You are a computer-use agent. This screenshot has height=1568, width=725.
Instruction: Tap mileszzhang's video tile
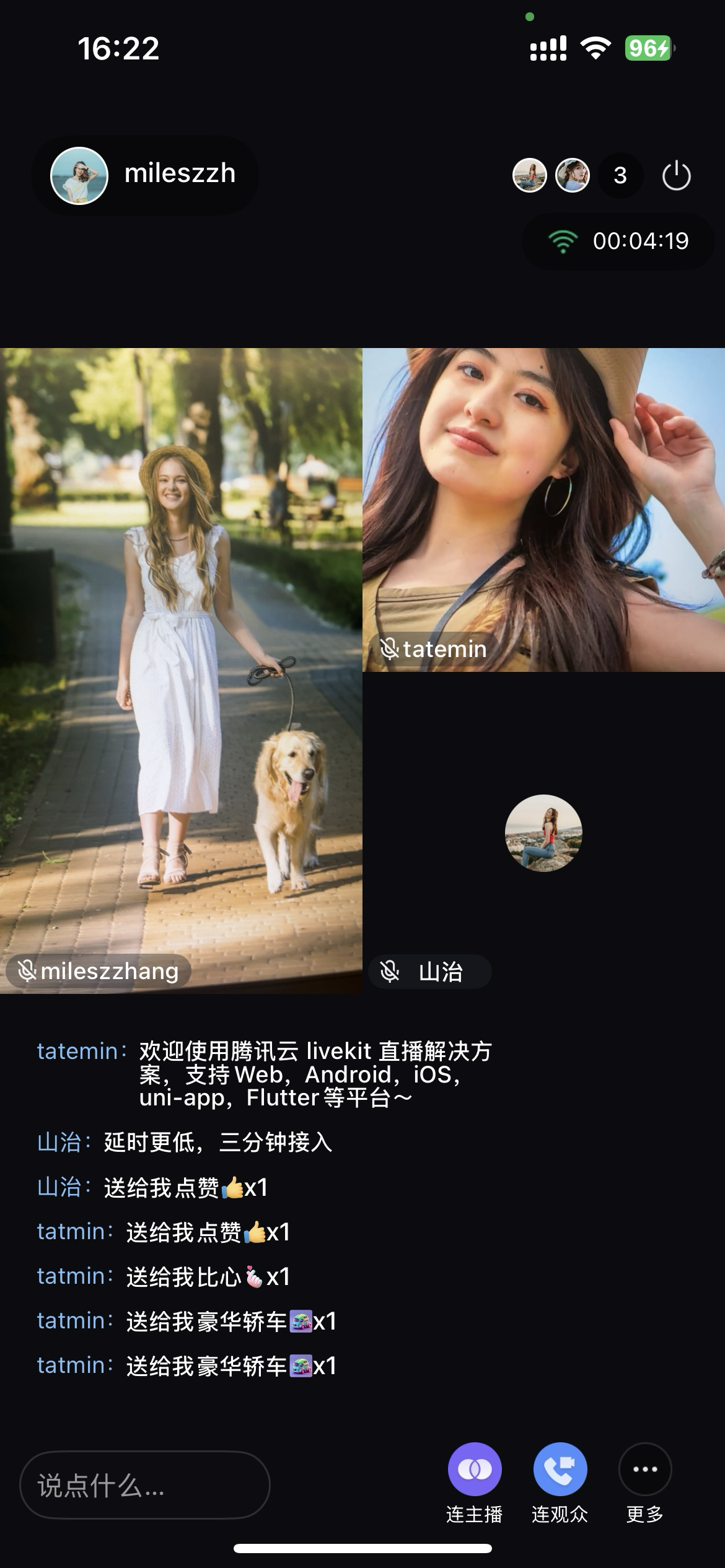[181, 670]
